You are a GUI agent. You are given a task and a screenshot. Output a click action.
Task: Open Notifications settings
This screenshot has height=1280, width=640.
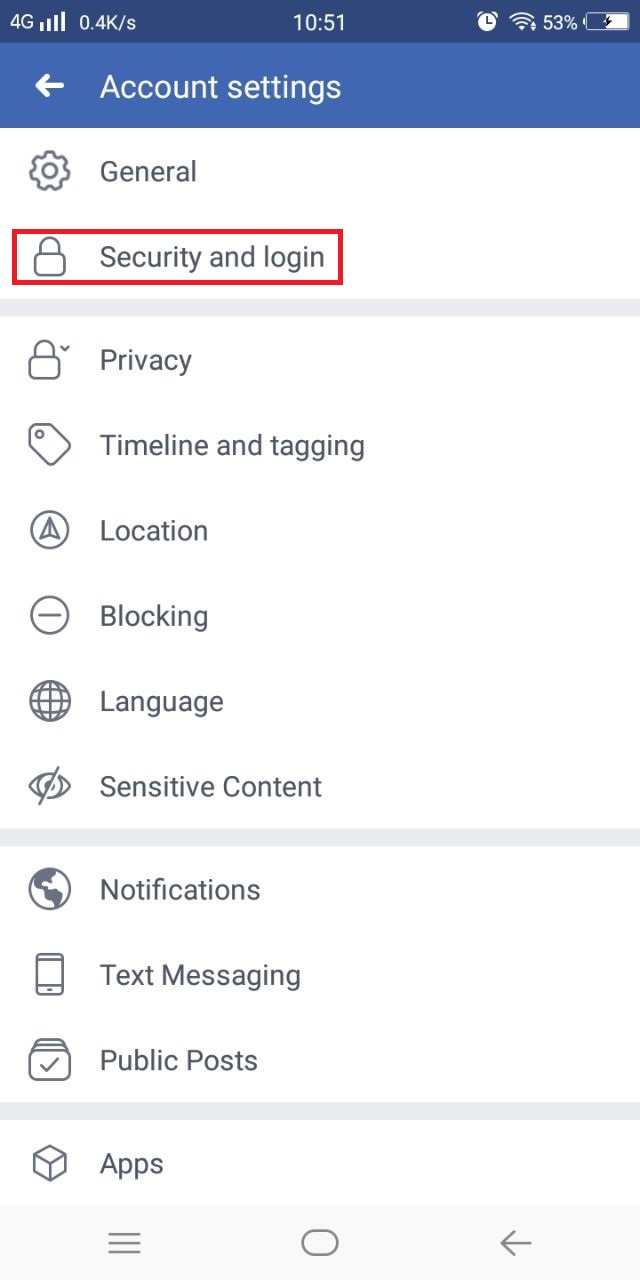click(x=179, y=890)
